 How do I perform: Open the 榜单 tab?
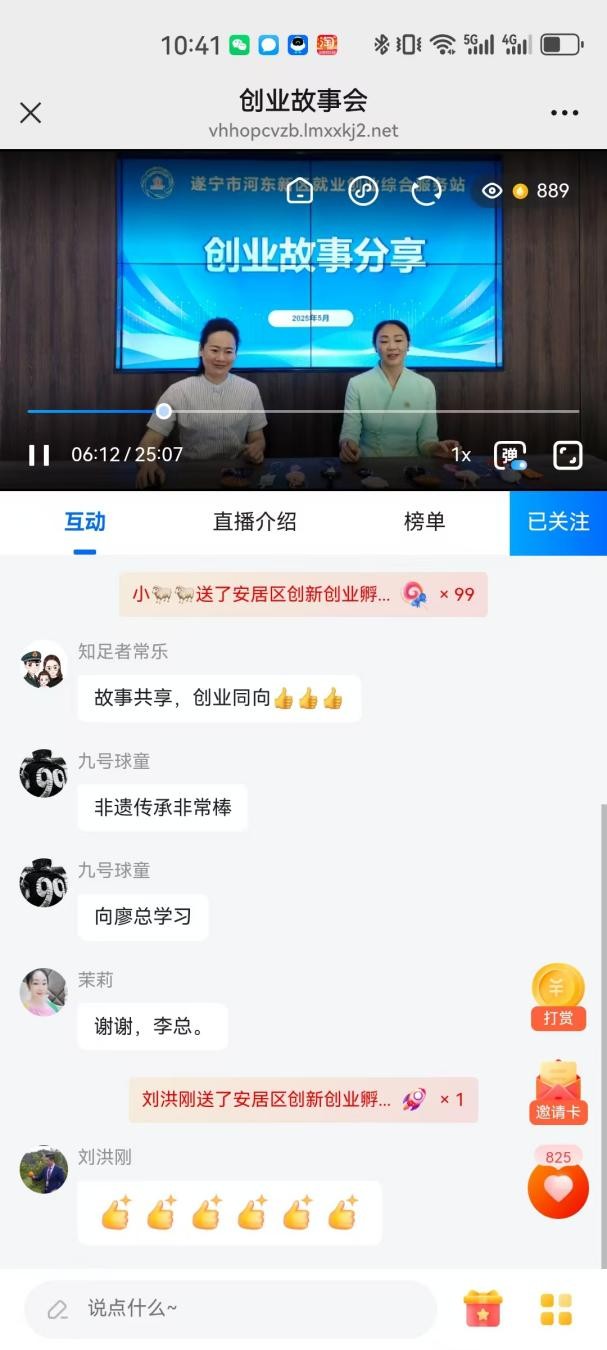424,521
